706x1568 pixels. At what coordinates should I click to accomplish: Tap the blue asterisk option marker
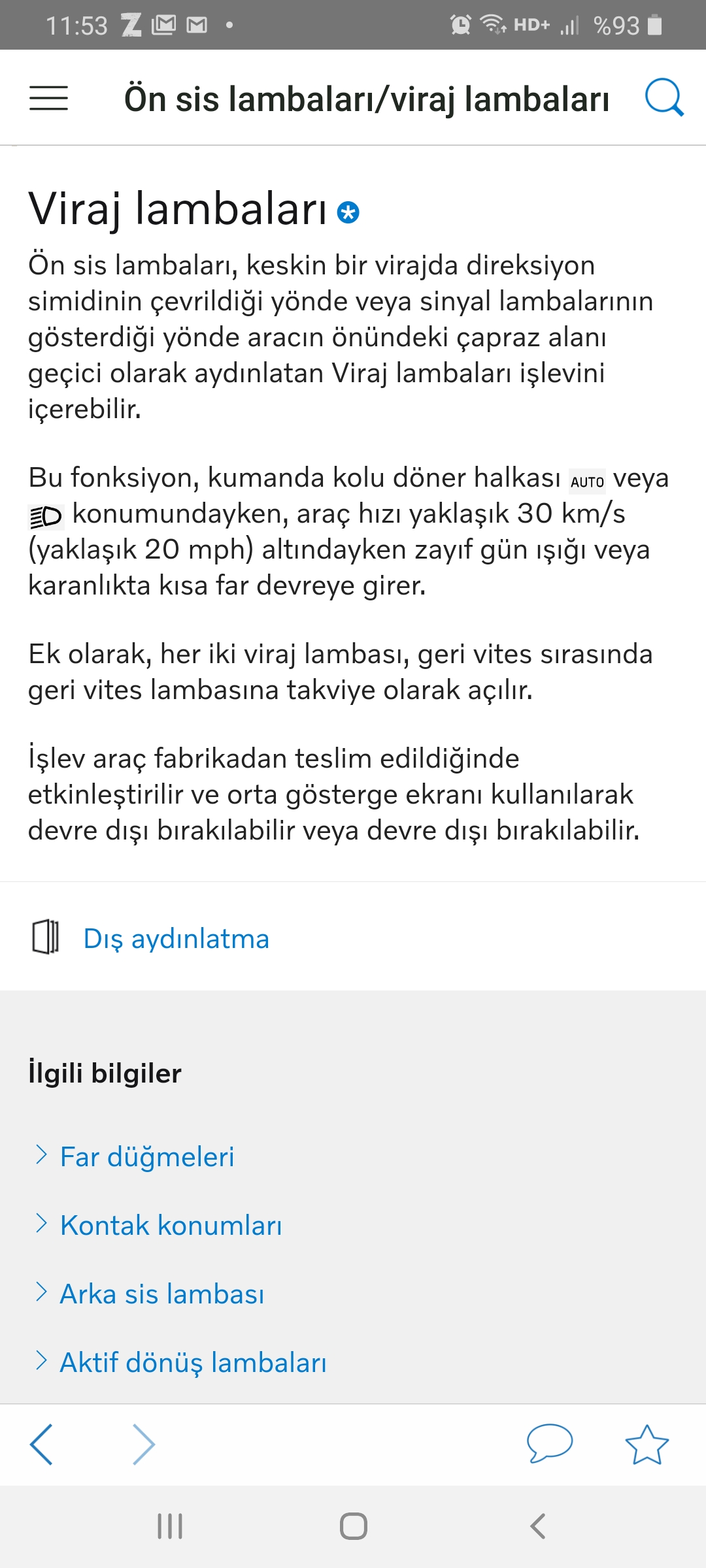point(348,212)
